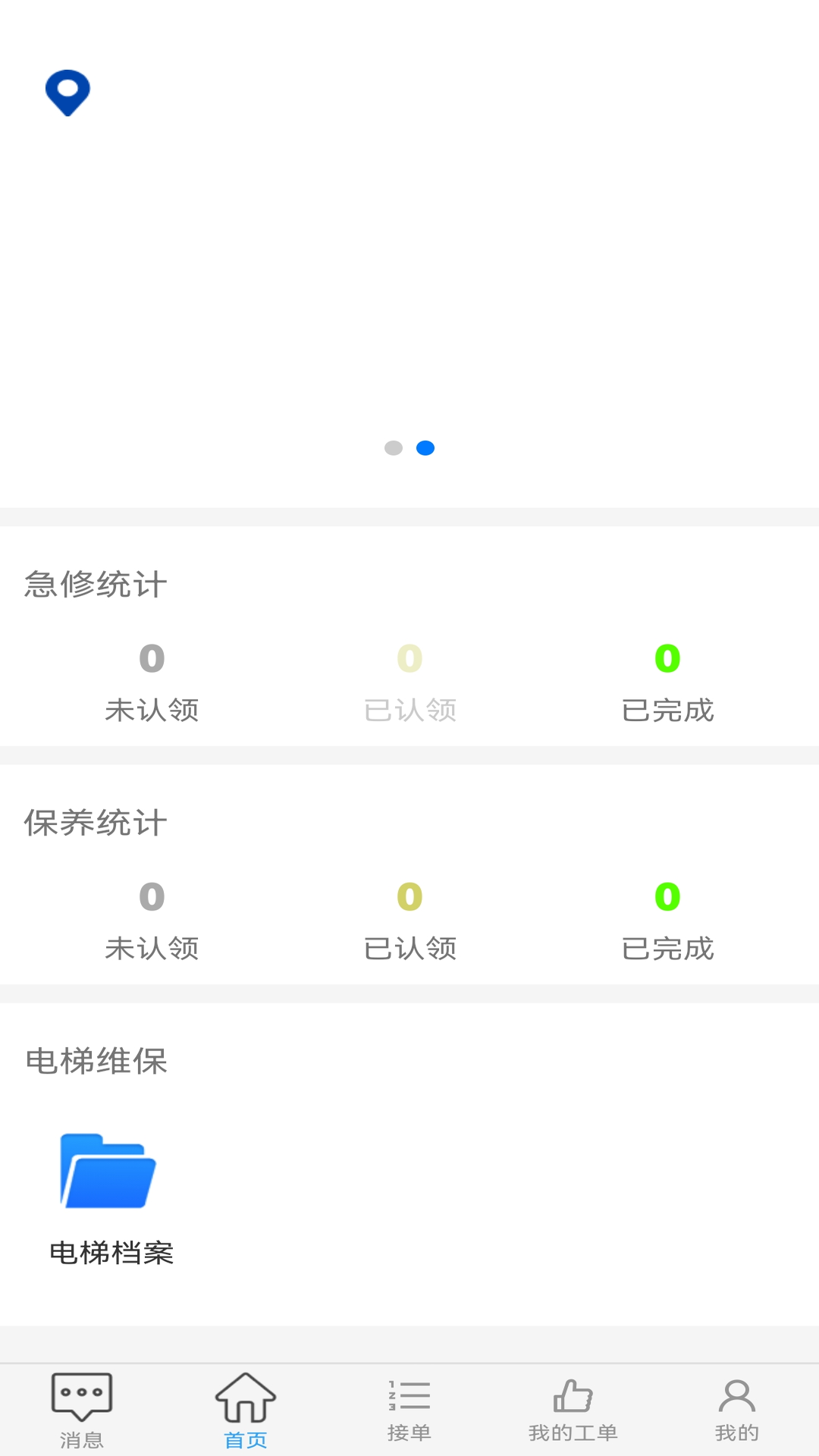Screen dimensions: 819x1456
Task: Switch to the 我的 profile tab
Action: click(737, 1409)
